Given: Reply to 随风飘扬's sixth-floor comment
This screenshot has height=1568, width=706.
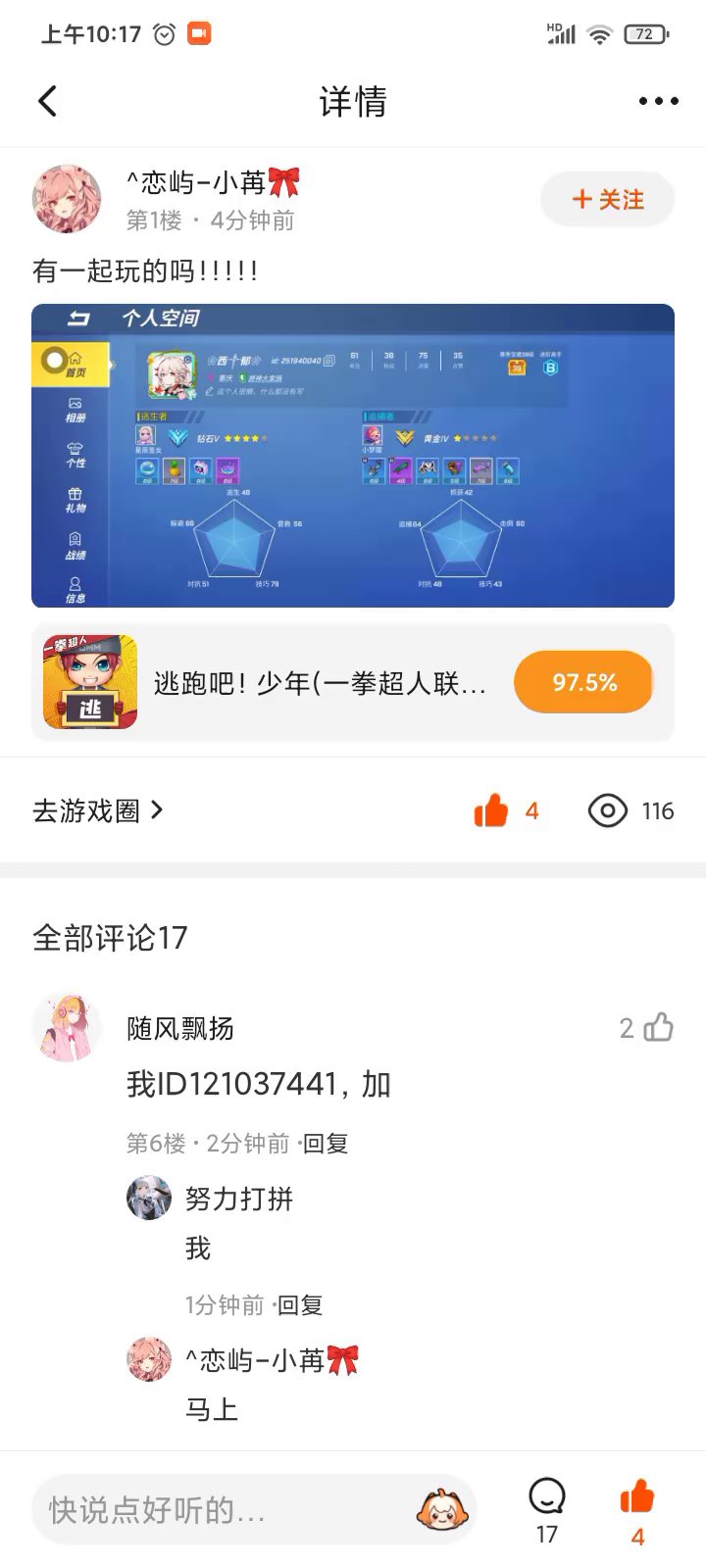Looking at the screenshot, I should pos(326,1144).
